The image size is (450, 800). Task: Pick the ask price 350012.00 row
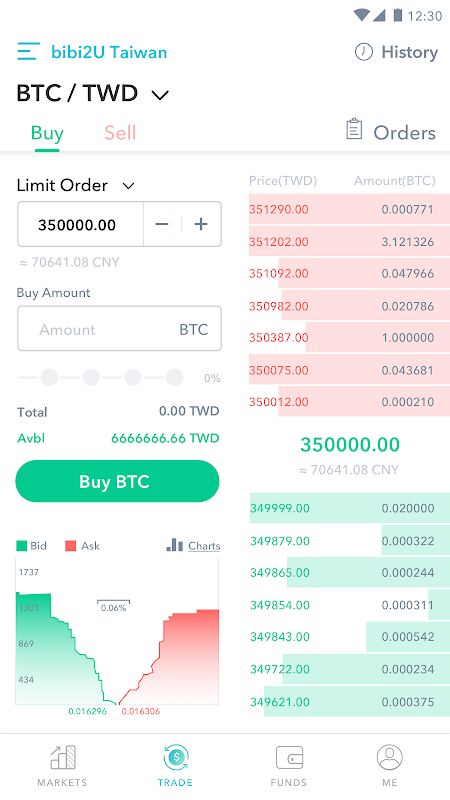pos(349,402)
